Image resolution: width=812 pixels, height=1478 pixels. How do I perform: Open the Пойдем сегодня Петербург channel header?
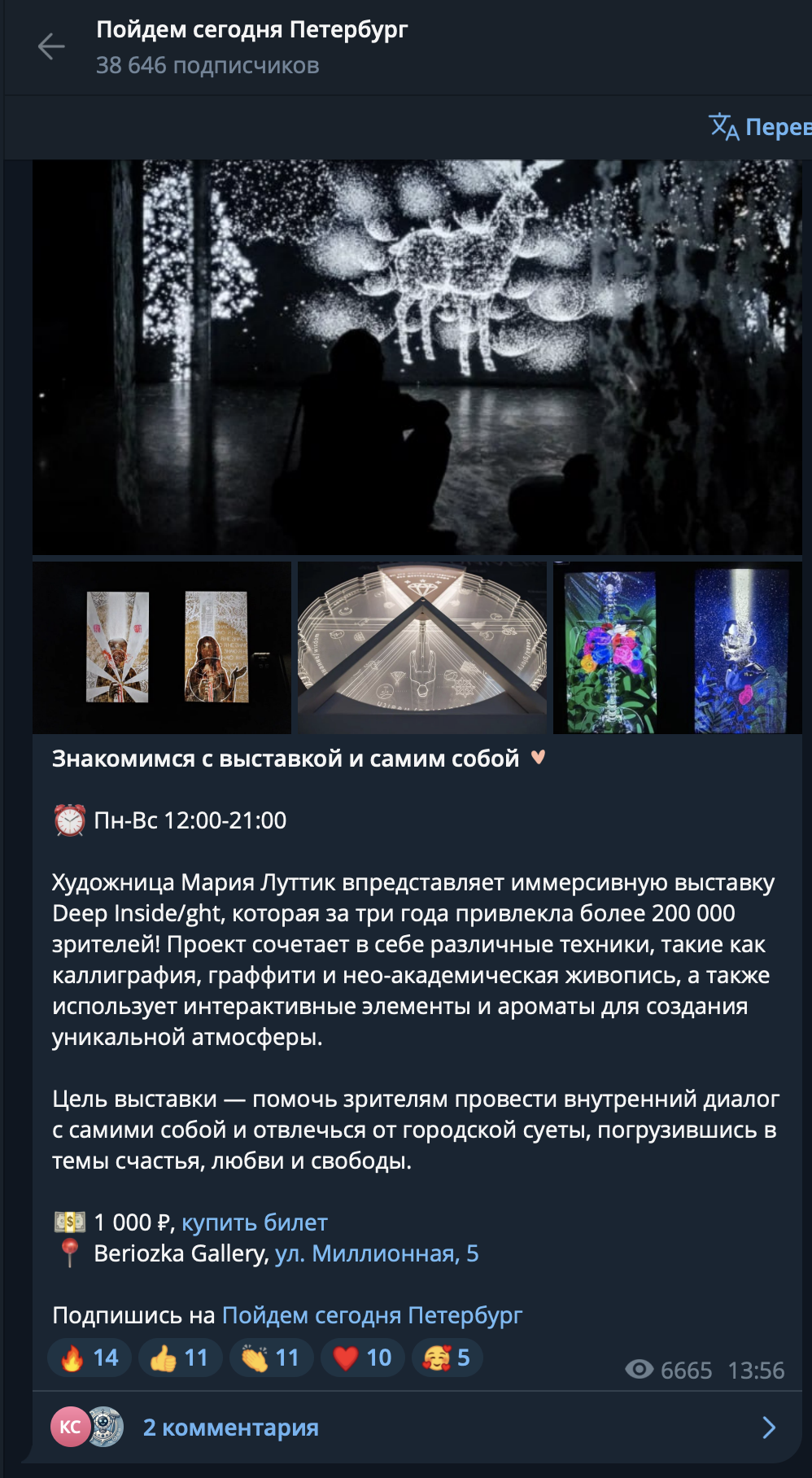[251, 47]
